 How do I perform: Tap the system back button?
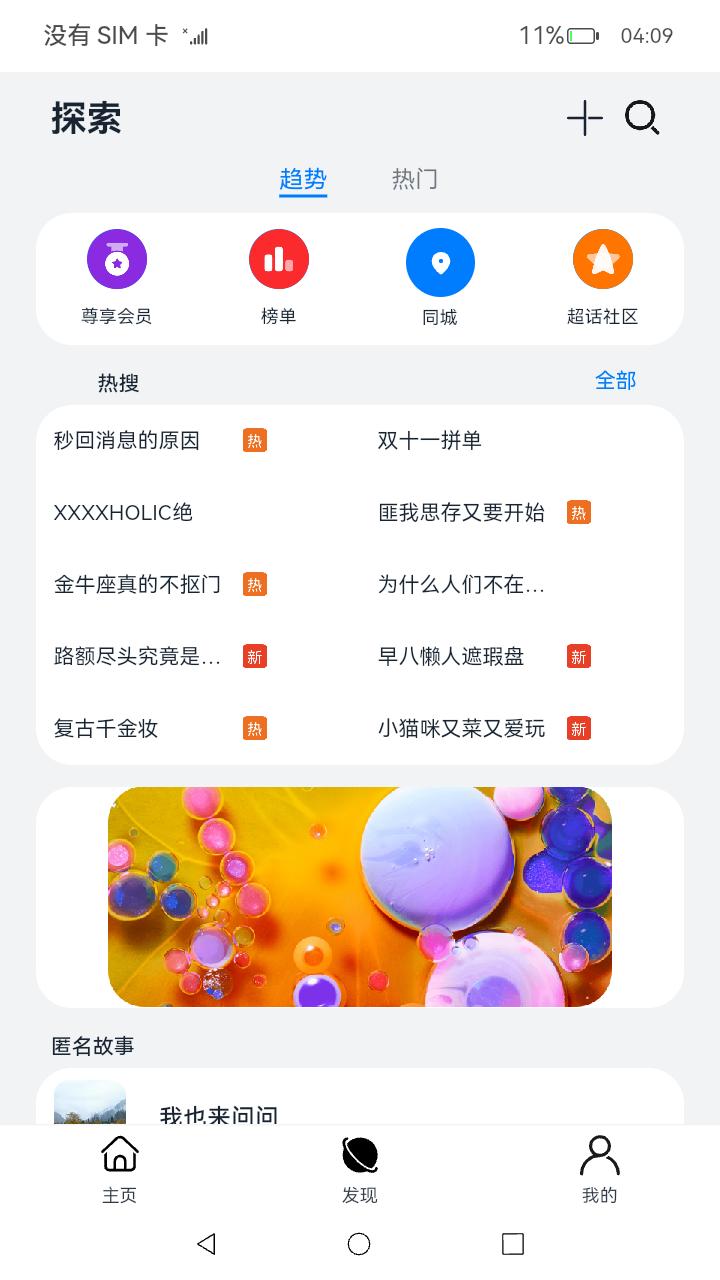pyautogui.click(x=207, y=1244)
